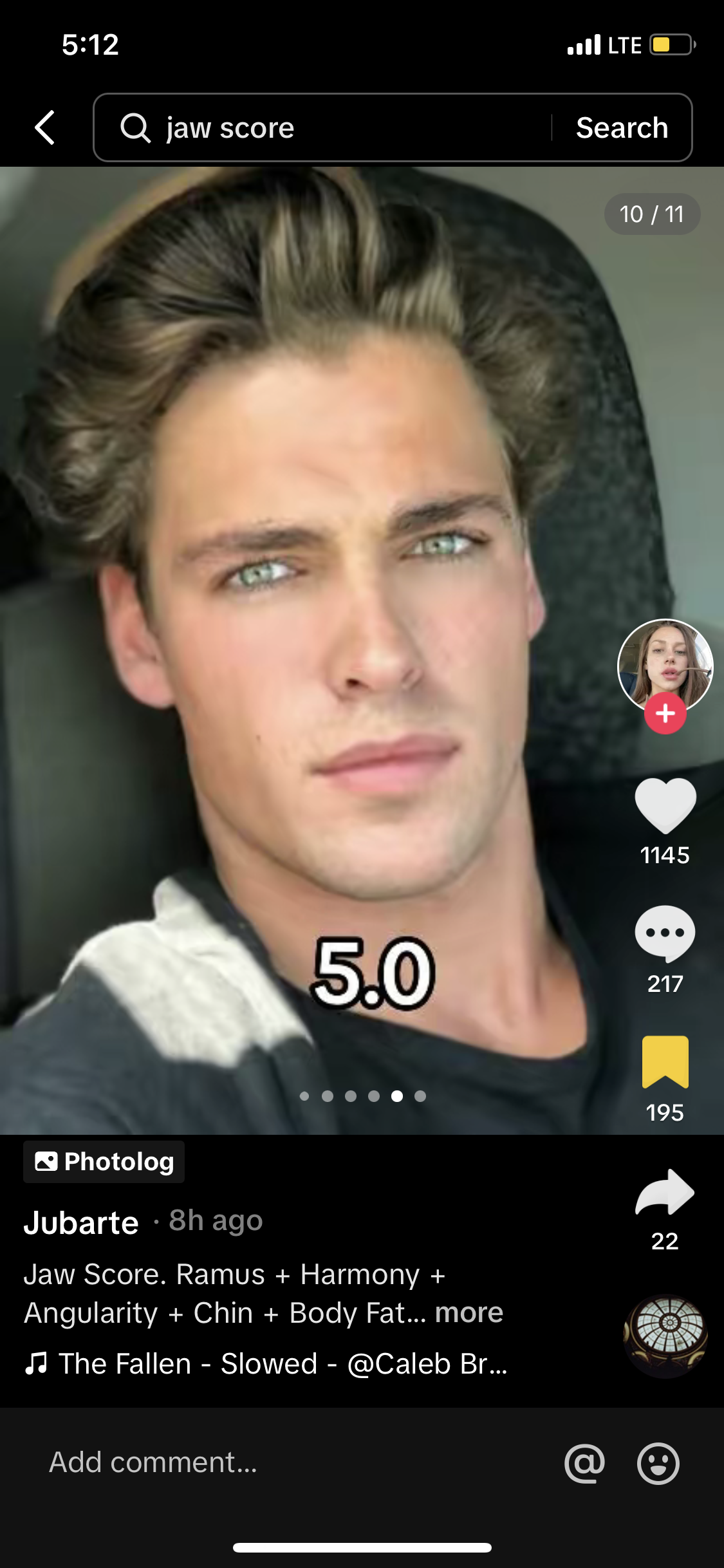Go back with the arrow icon
The image size is (724, 1568).
tap(45, 127)
